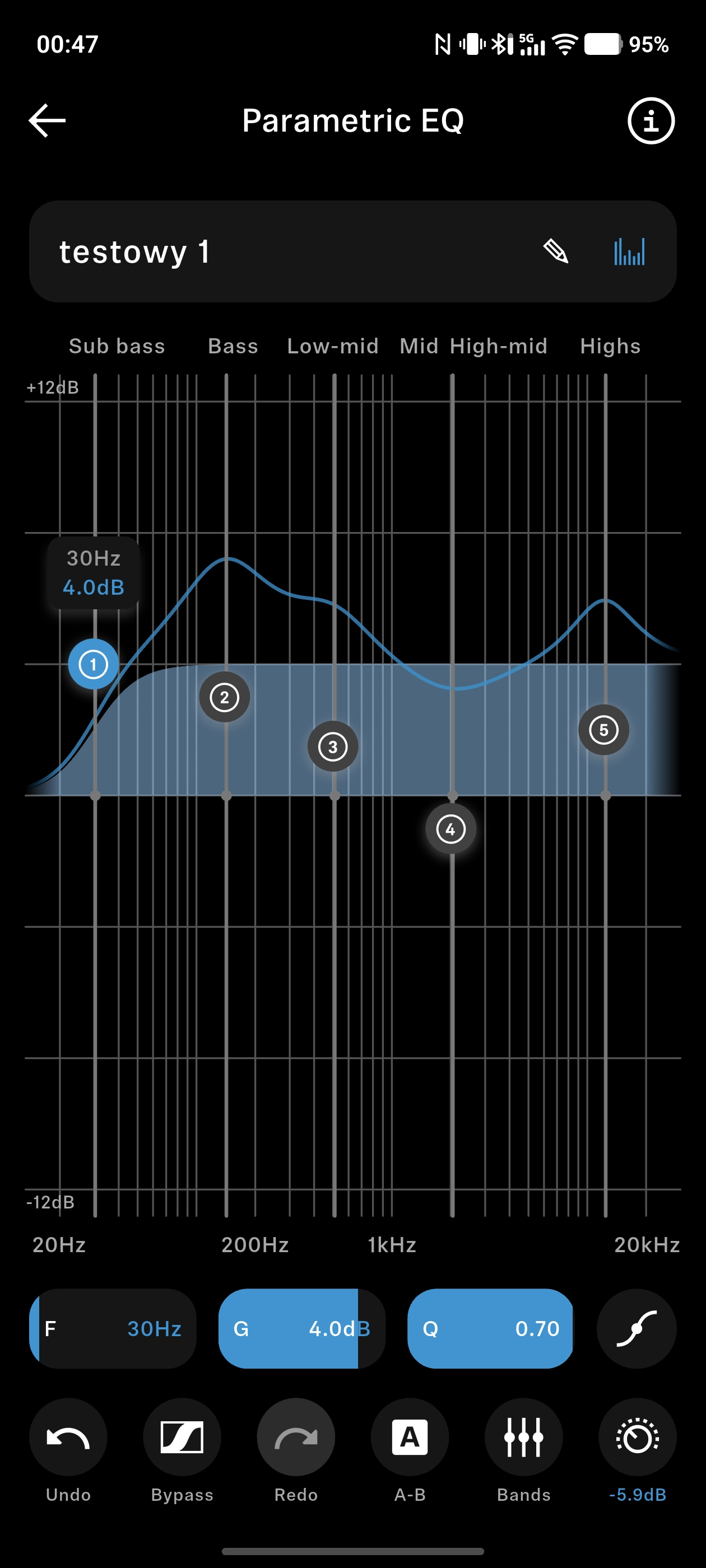Rename preset testowy 1 with pencil icon
The height and width of the screenshot is (1568, 706).
point(555,251)
